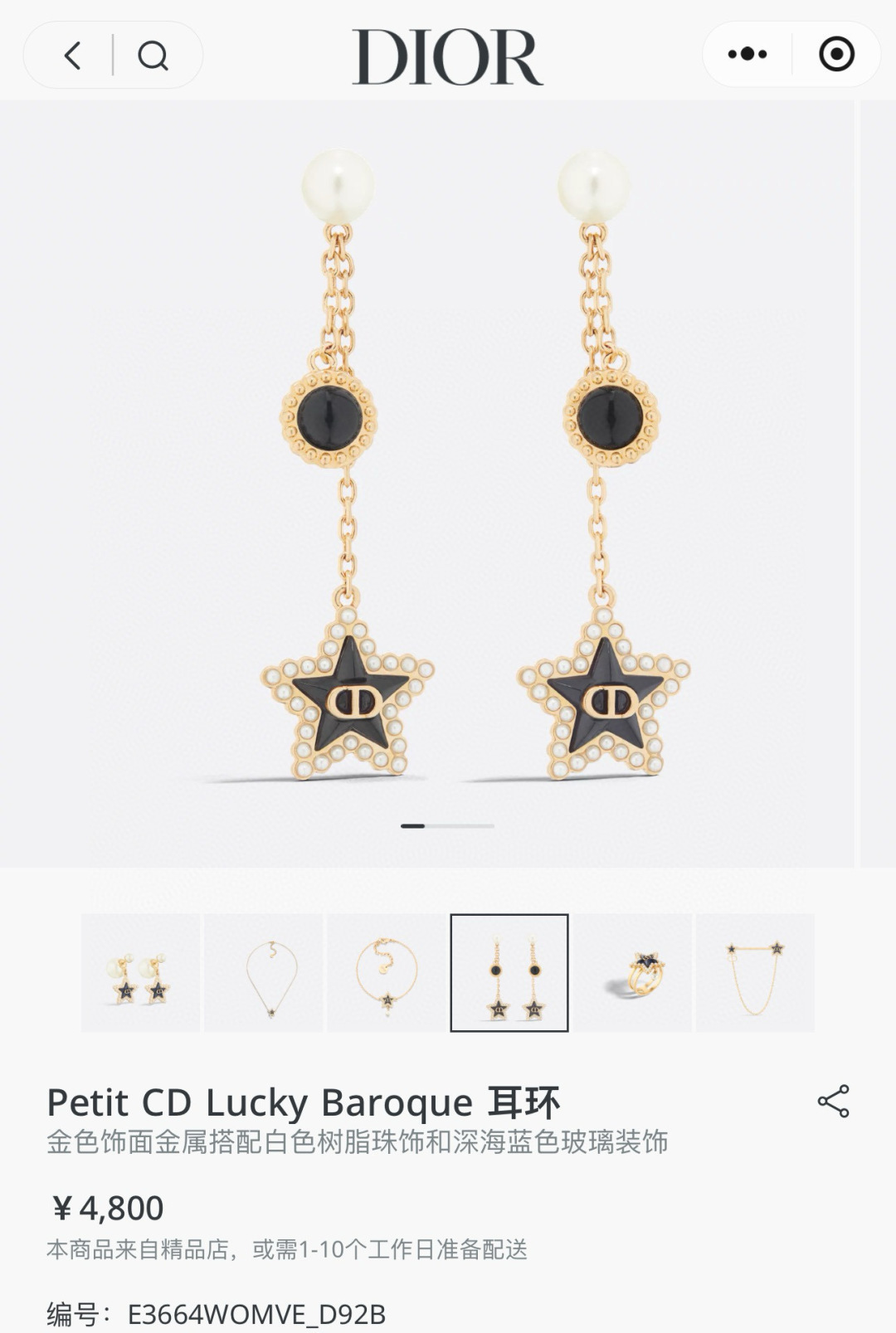Select the star chain brooch thumbnail
This screenshot has height=1333, width=896.
755,973
